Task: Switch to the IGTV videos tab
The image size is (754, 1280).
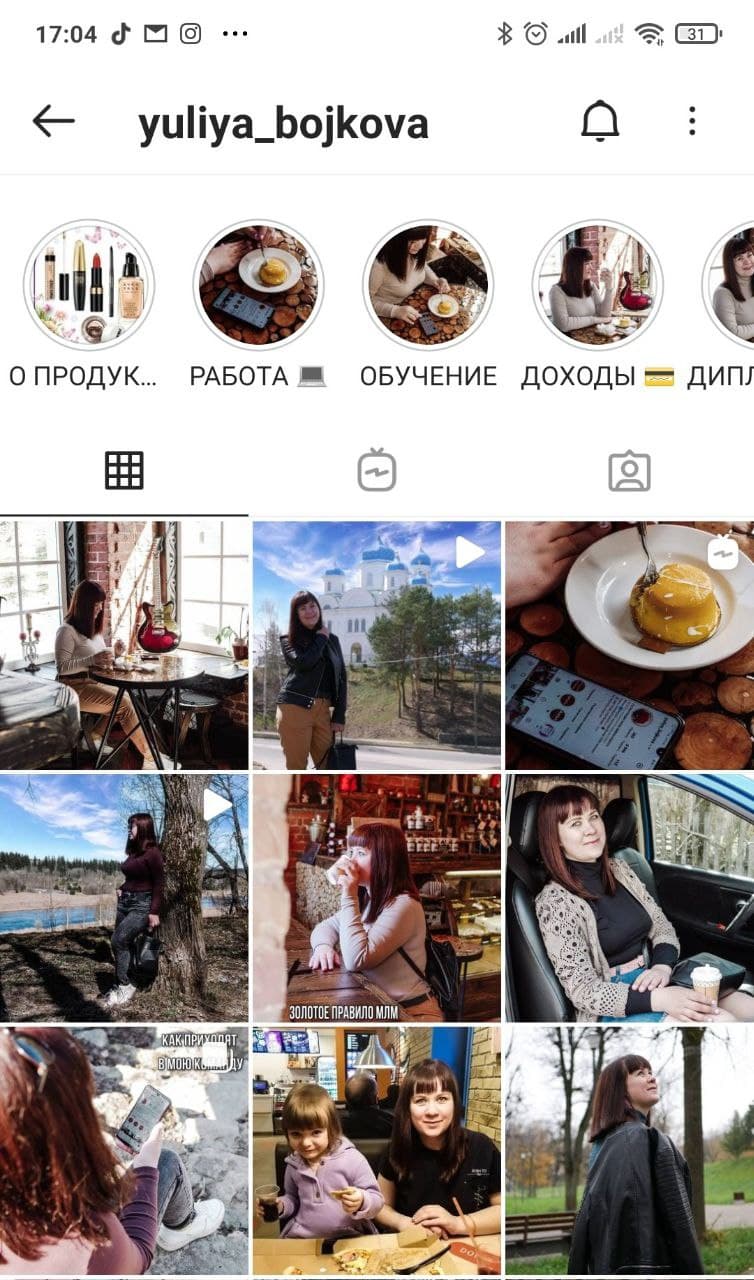Action: [x=377, y=470]
